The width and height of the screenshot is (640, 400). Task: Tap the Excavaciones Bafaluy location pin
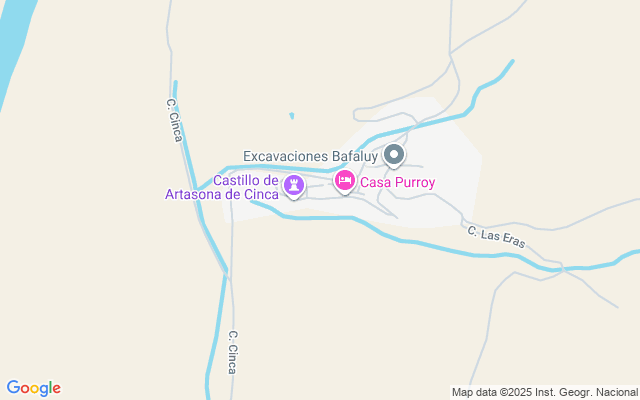394,156
